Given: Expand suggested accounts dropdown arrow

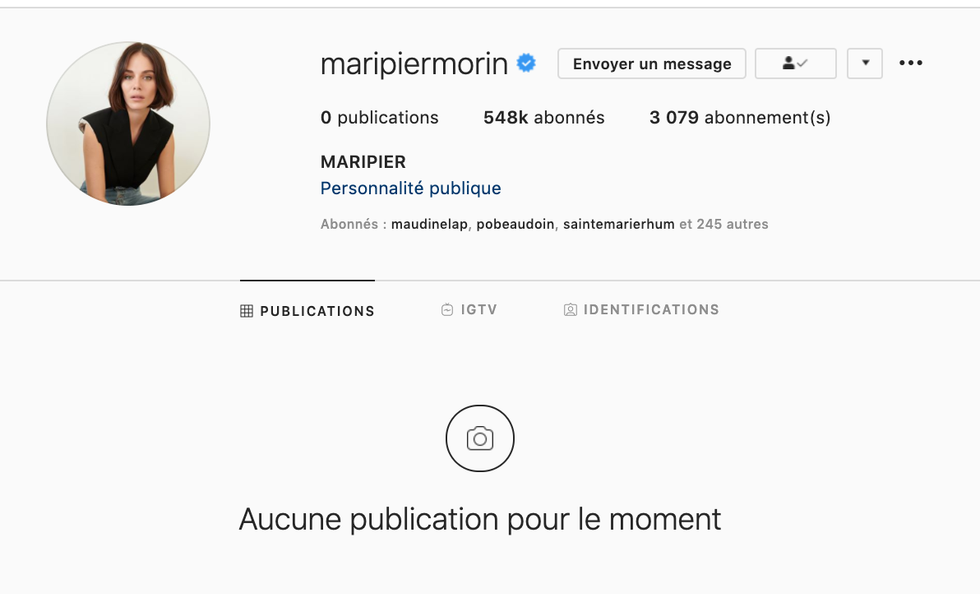Looking at the screenshot, I should click(x=864, y=63).
